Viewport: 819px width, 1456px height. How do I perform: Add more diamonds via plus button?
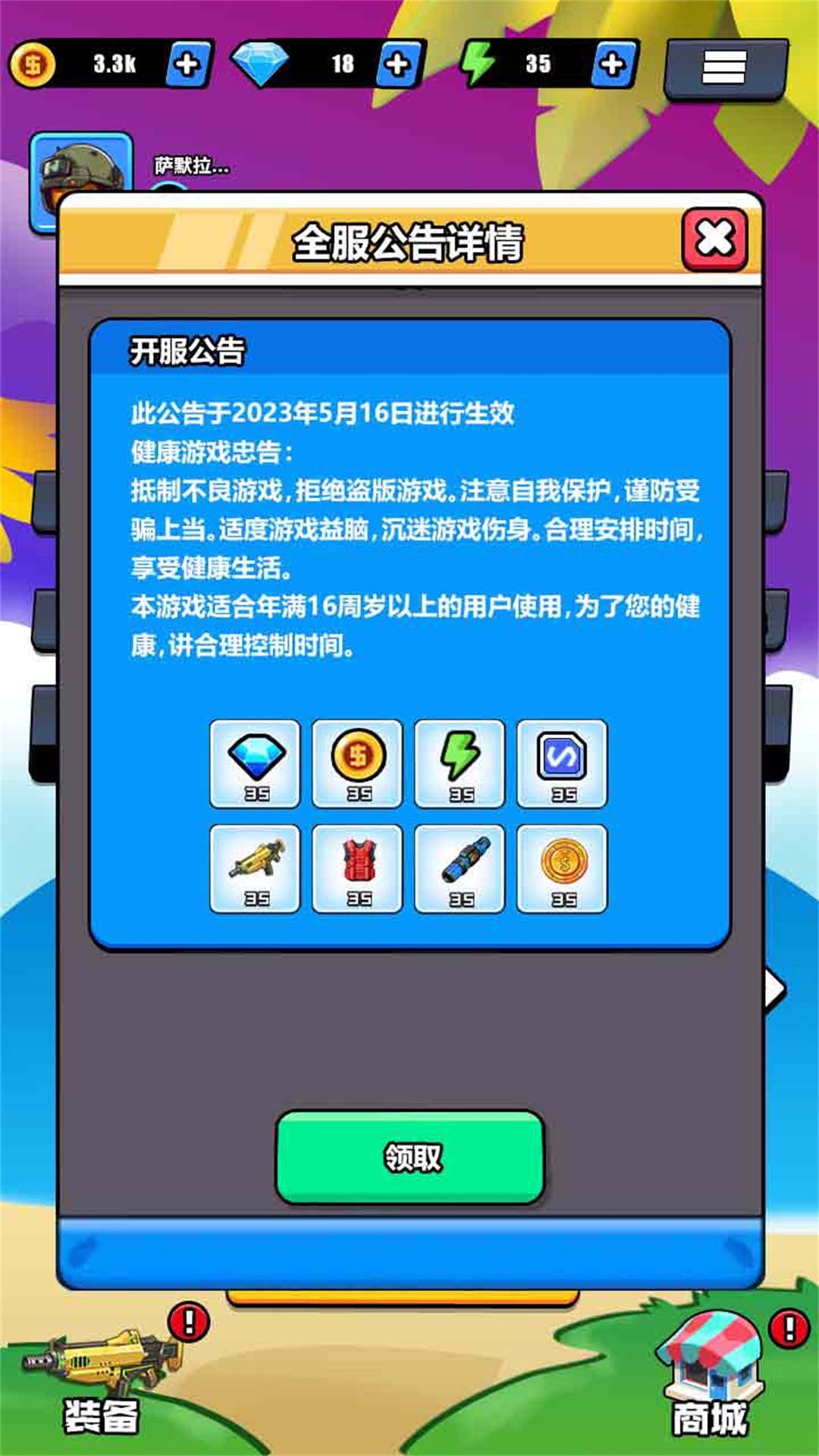coord(398,64)
